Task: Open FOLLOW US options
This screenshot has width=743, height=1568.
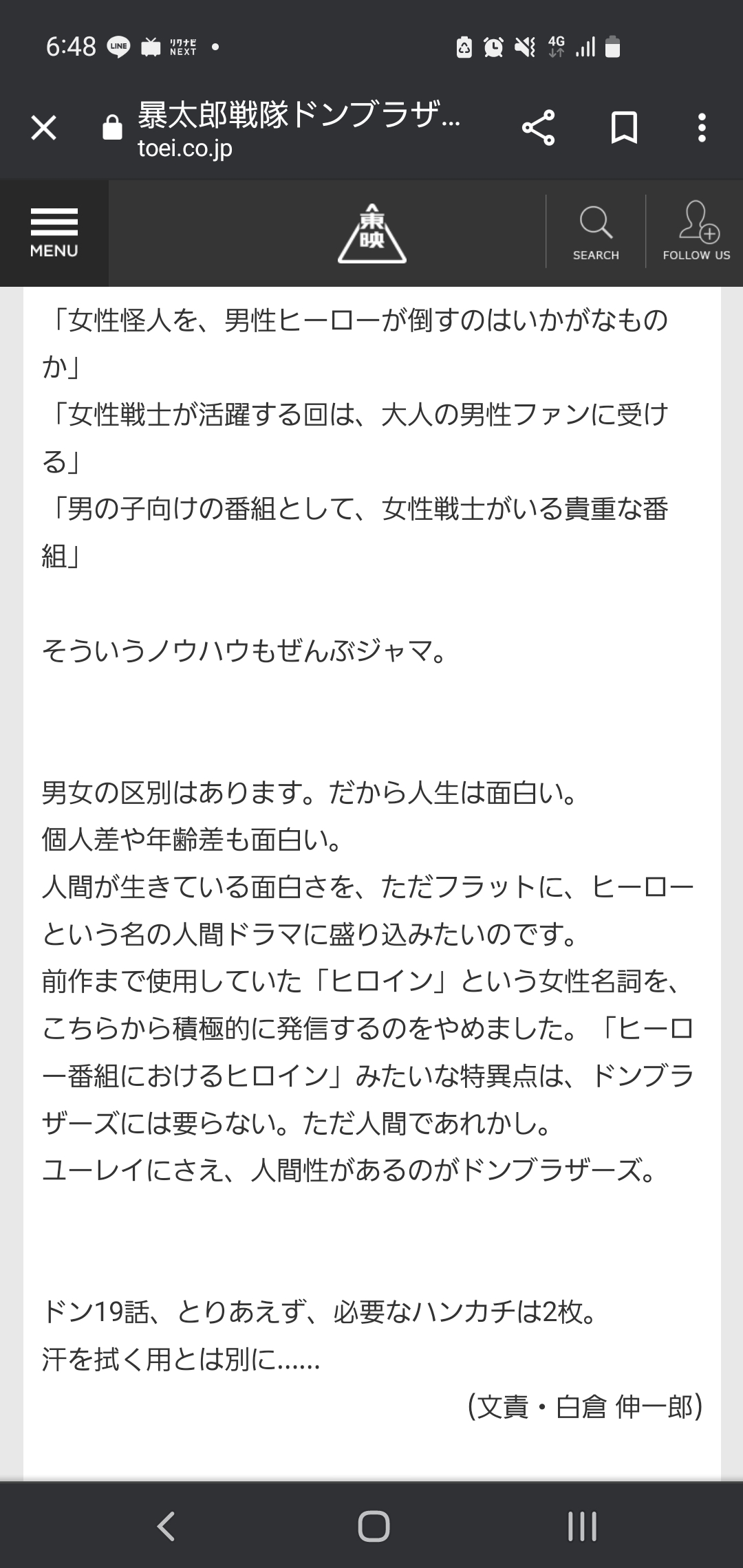Action: (x=696, y=233)
